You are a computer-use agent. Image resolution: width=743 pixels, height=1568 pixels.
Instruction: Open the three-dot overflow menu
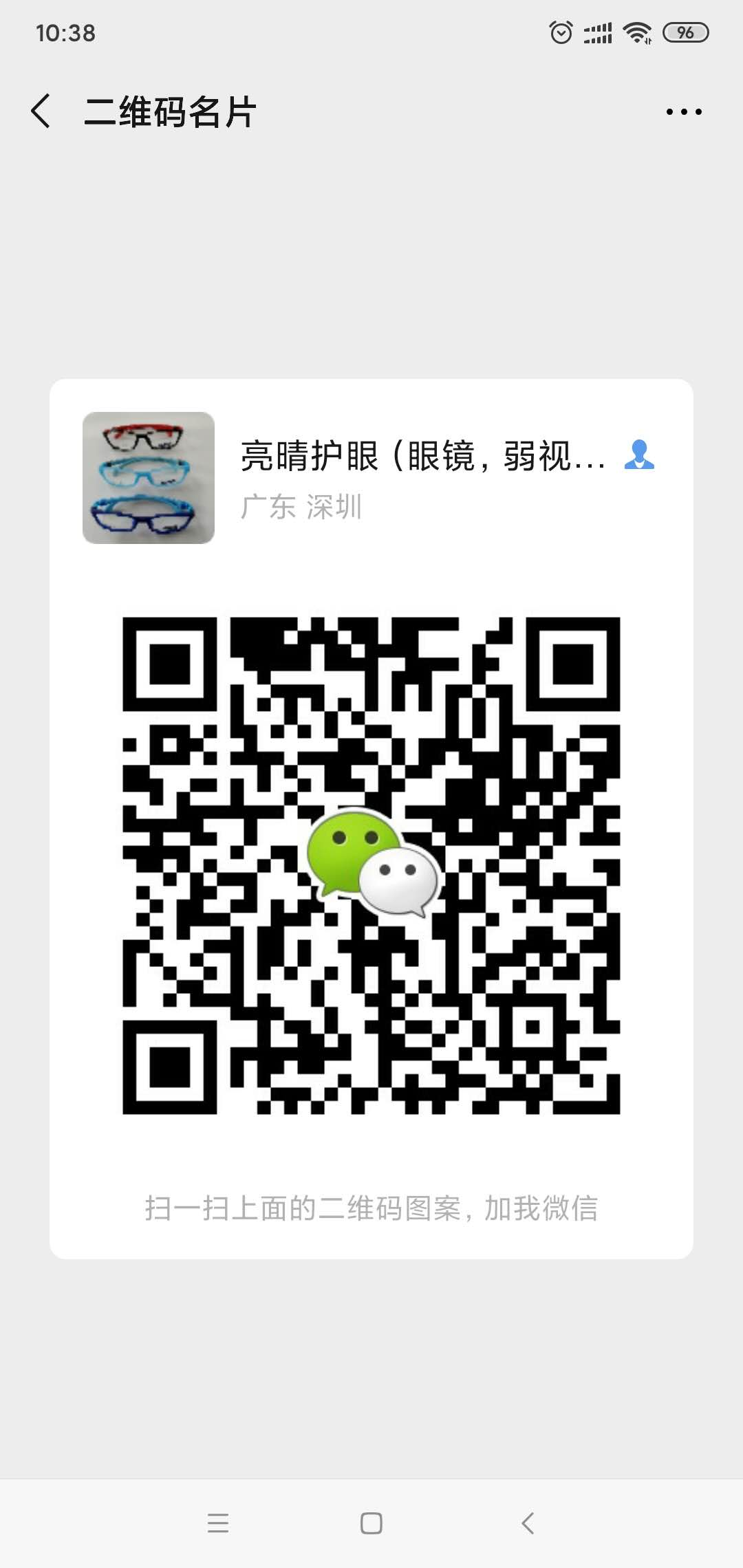684,111
